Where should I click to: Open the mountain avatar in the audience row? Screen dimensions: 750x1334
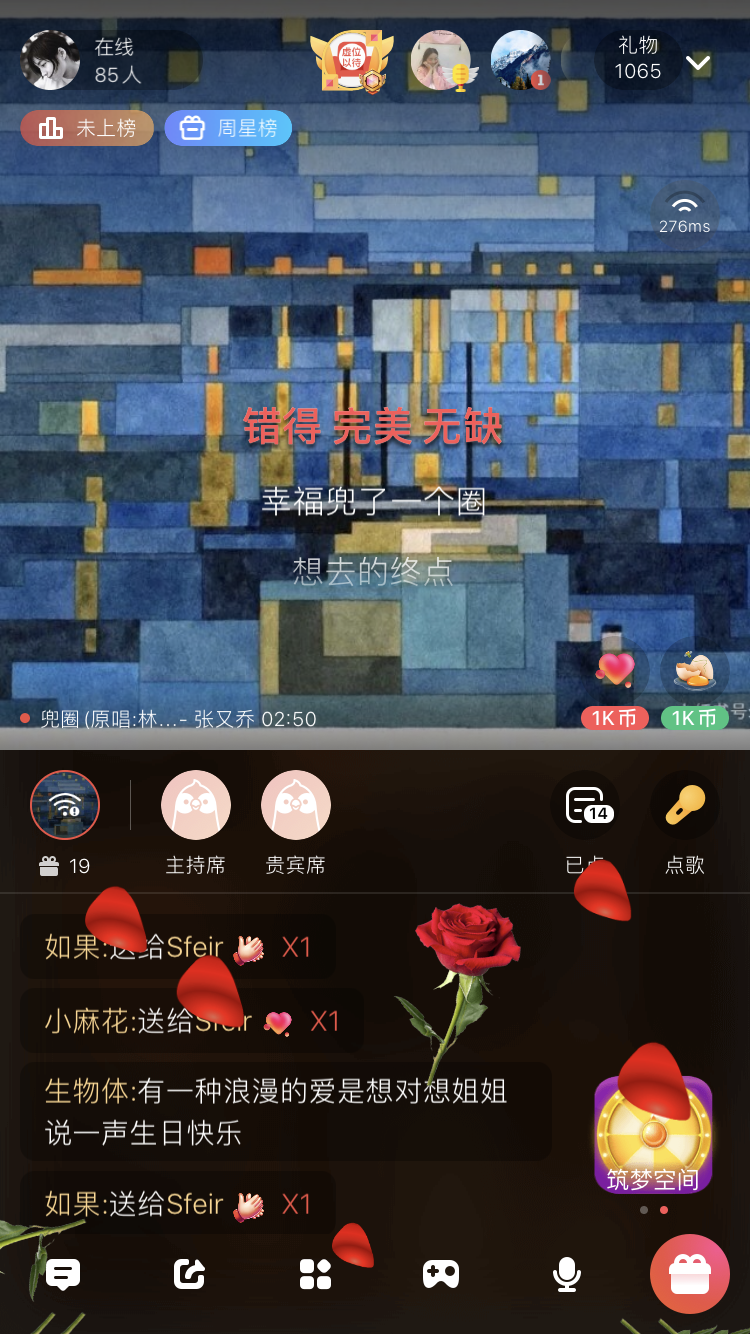coord(521,61)
